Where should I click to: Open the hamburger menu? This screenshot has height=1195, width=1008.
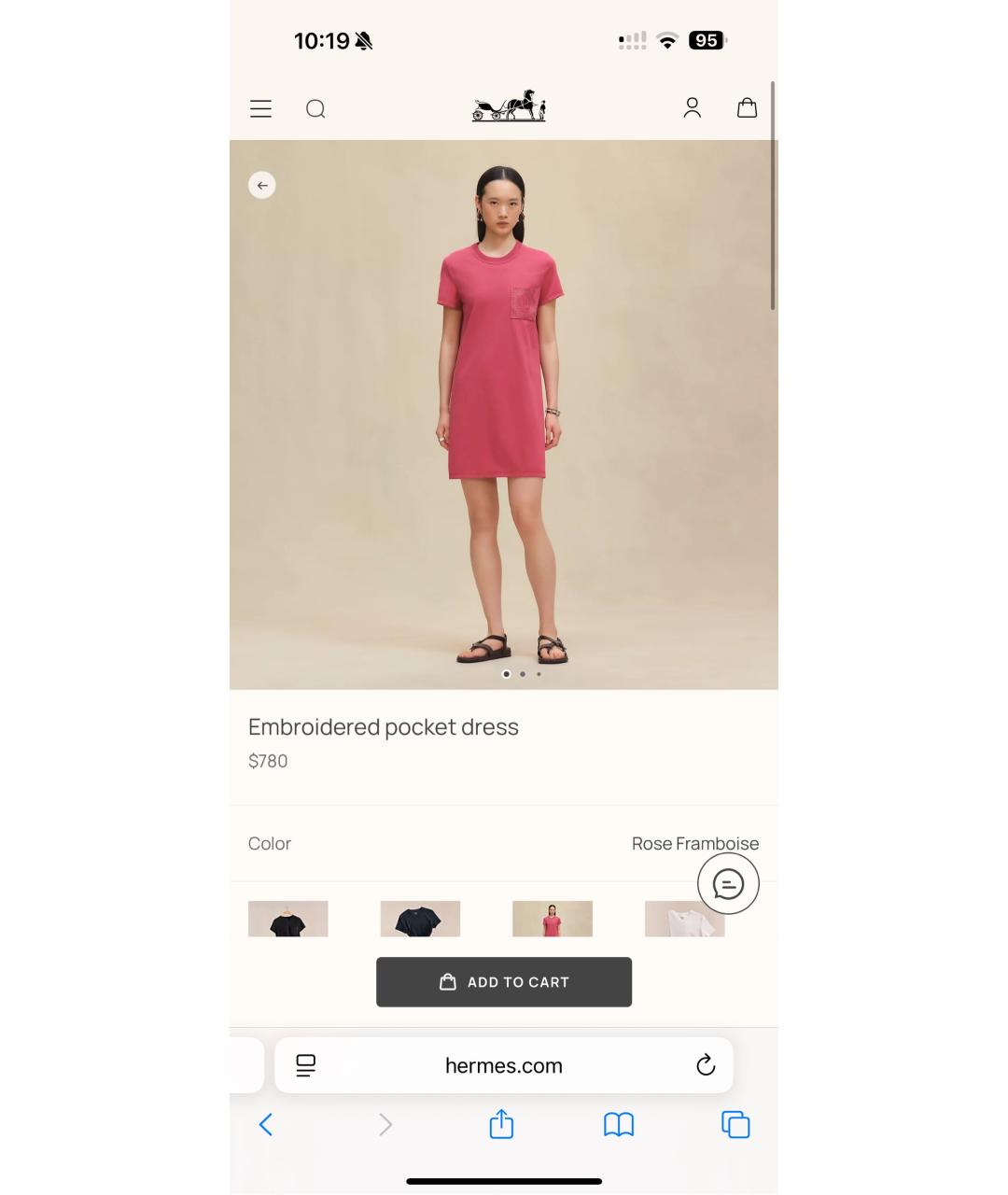(x=260, y=108)
